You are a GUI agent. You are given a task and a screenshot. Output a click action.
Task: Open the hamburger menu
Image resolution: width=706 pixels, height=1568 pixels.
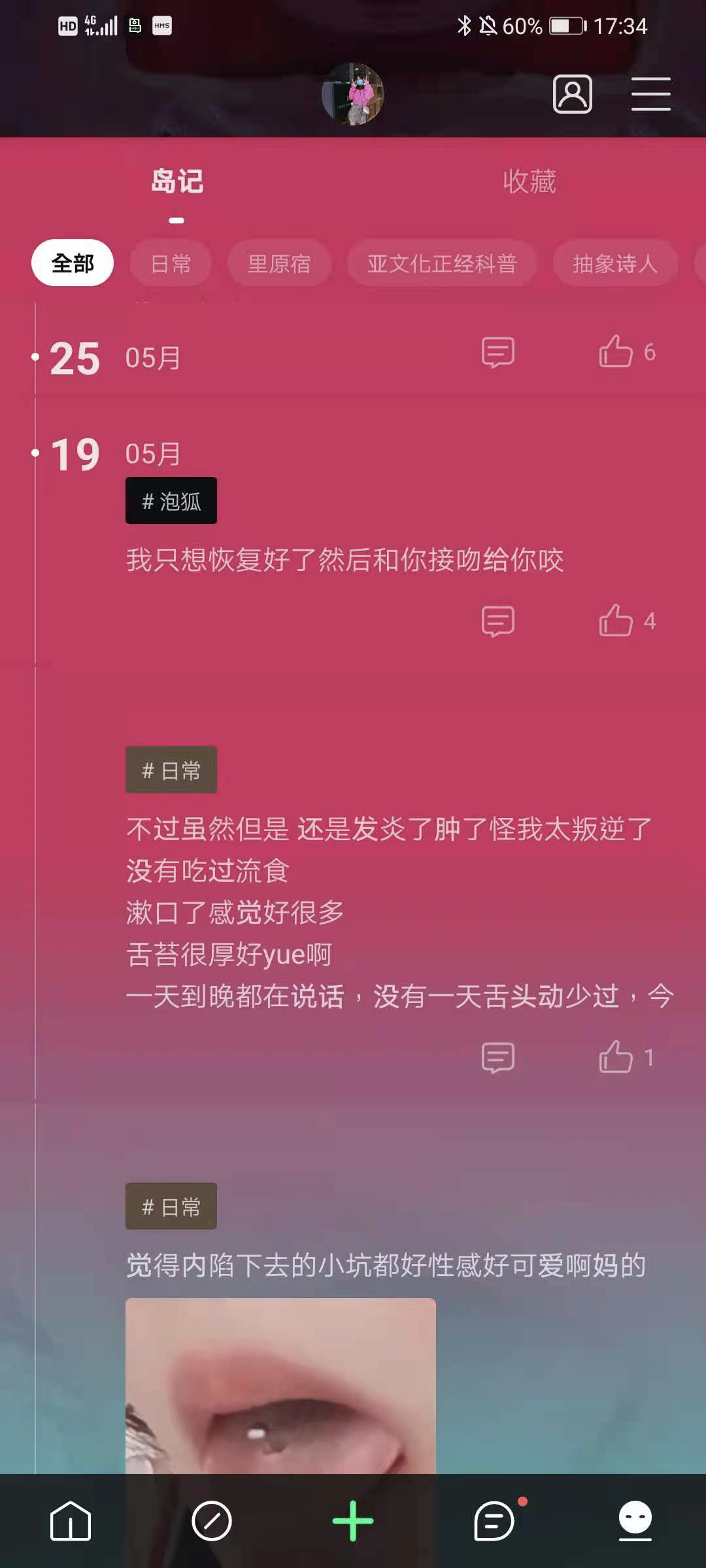650,94
